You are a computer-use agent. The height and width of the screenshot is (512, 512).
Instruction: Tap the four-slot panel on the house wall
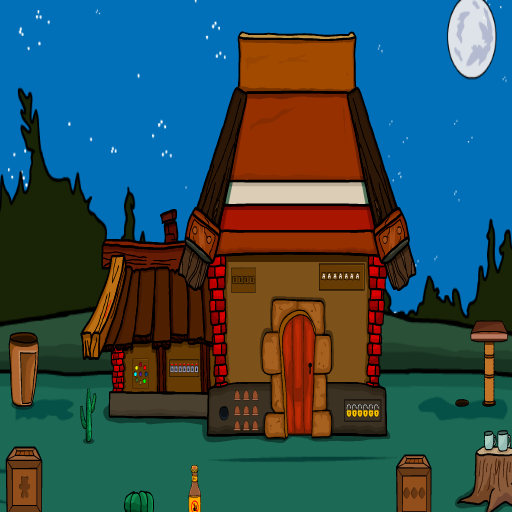coord(243,280)
